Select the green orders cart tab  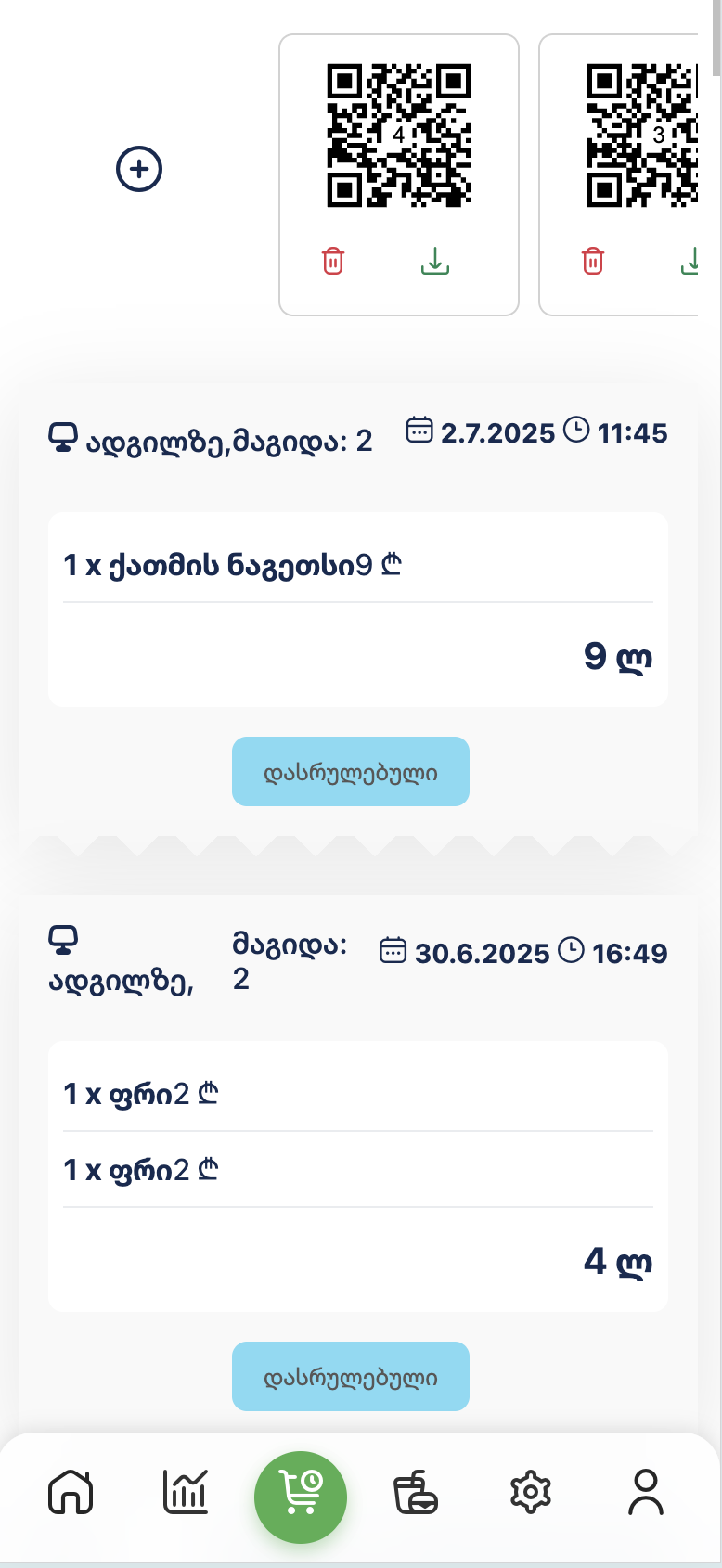pos(301,1497)
